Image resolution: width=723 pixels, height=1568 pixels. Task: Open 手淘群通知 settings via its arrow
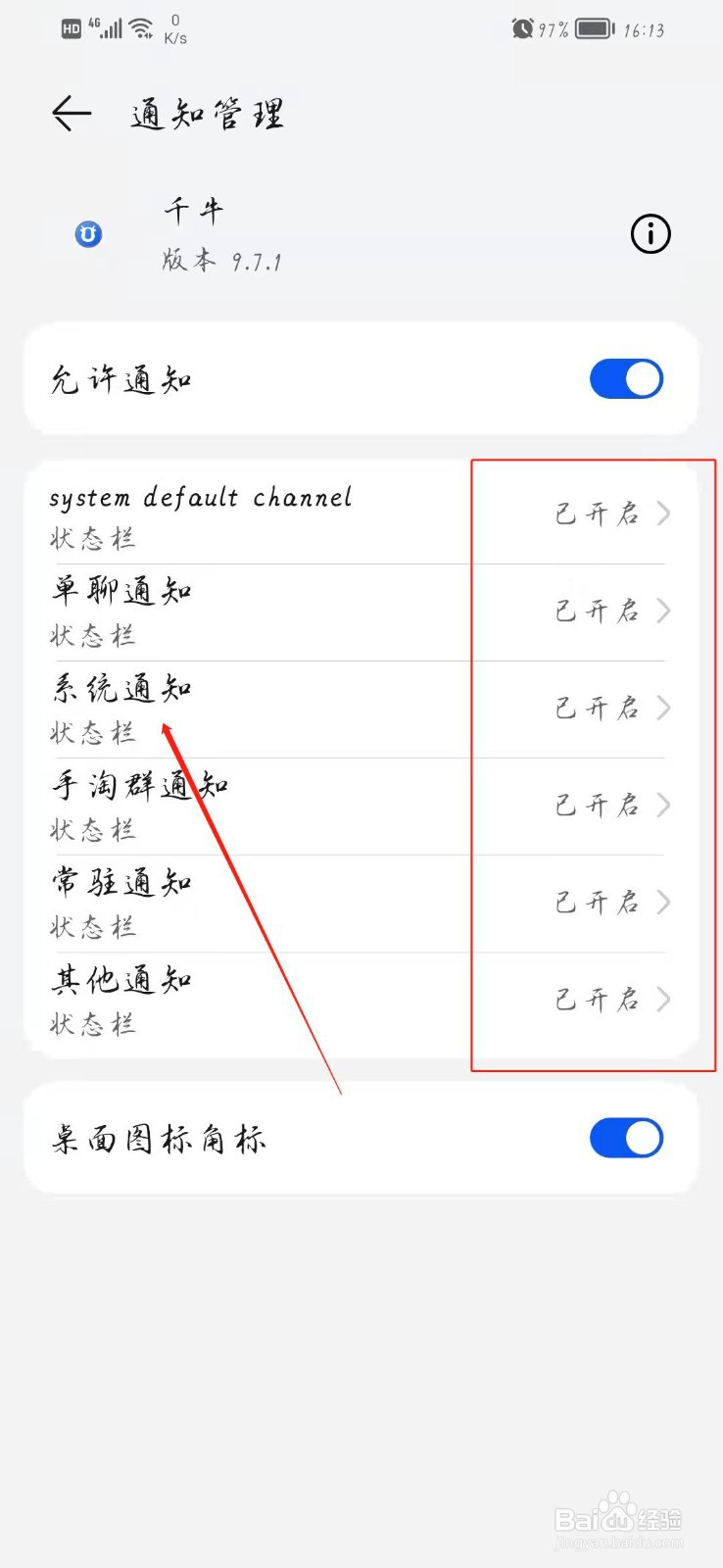coord(664,806)
